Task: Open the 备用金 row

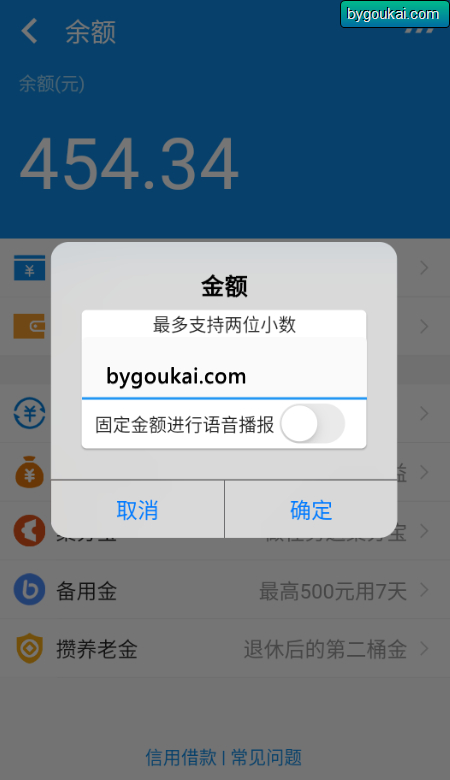Action: click(225, 590)
